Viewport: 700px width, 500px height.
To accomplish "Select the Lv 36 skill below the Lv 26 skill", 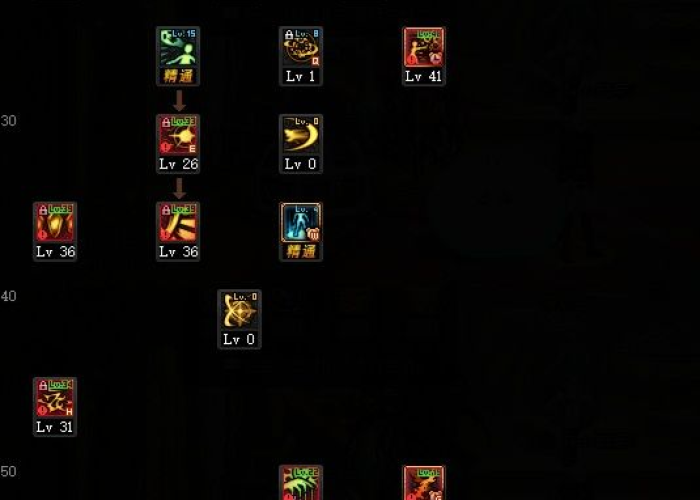I will pos(178,223).
